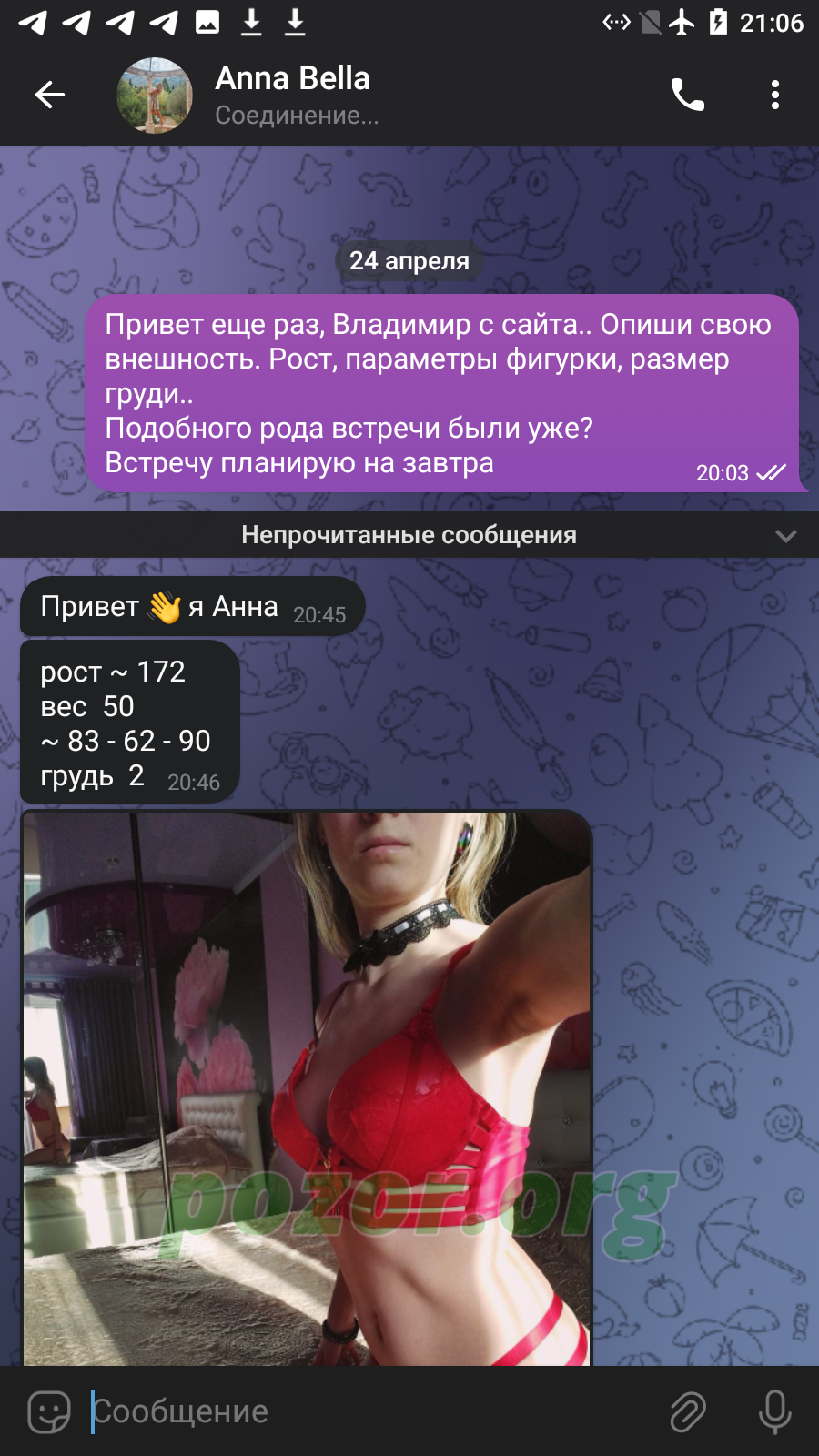Screen dimensions: 819x1456
Task: Attach a file with the paperclip
Action: (688, 1411)
